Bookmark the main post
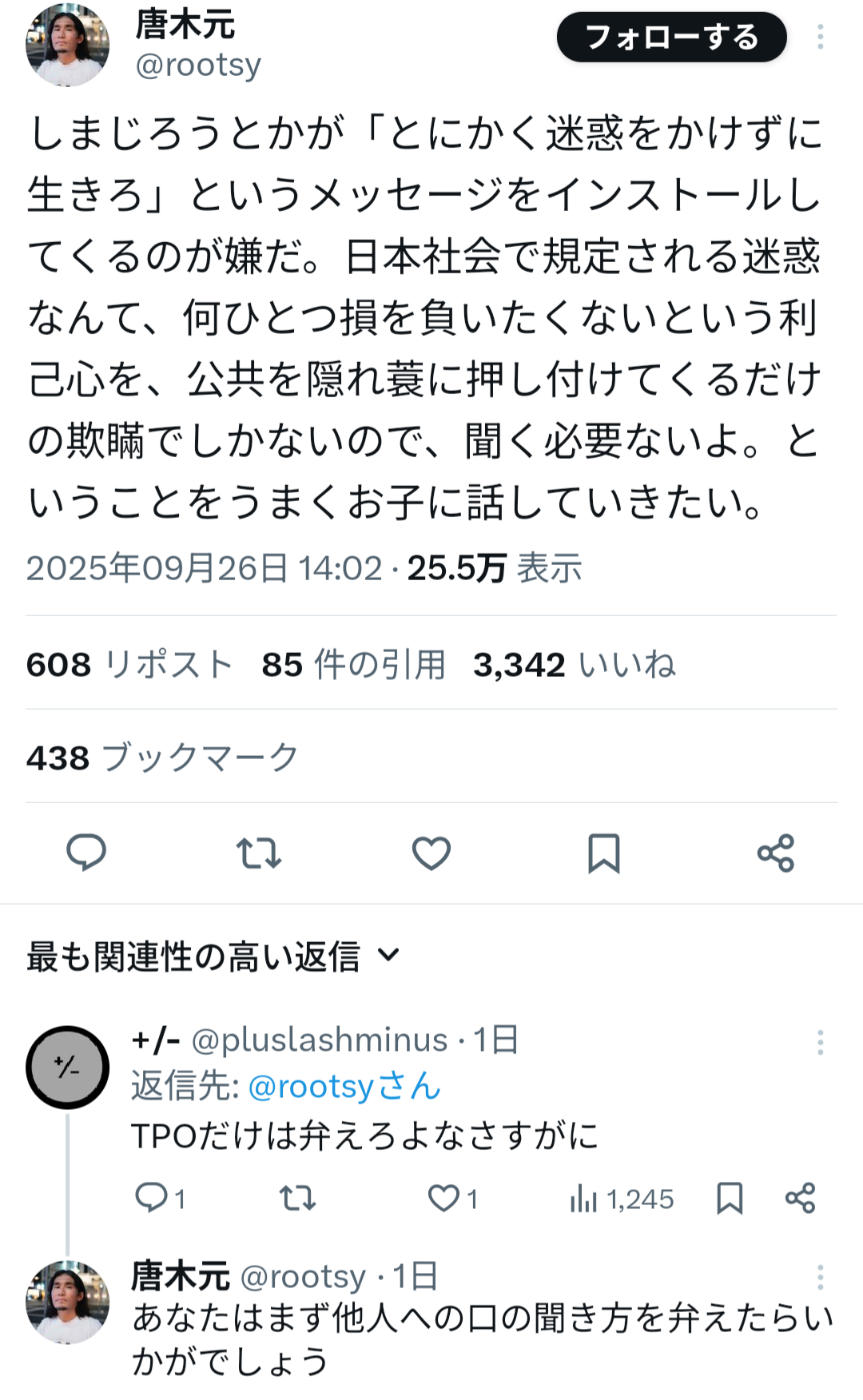The height and width of the screenshot is (1400, 863). pyautogui.click(x=603, y=853)
